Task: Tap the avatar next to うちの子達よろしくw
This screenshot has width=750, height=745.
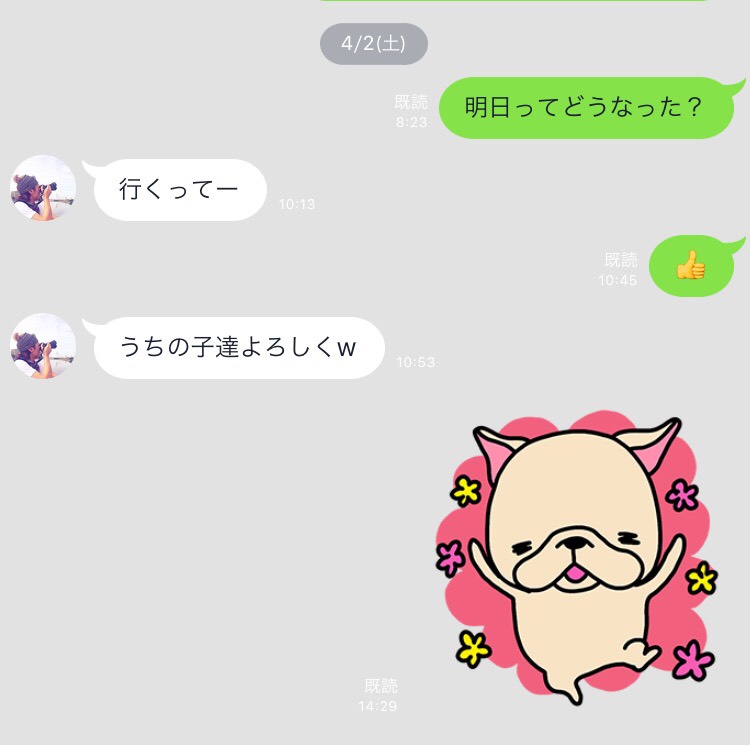Action: tap(43, 346)
